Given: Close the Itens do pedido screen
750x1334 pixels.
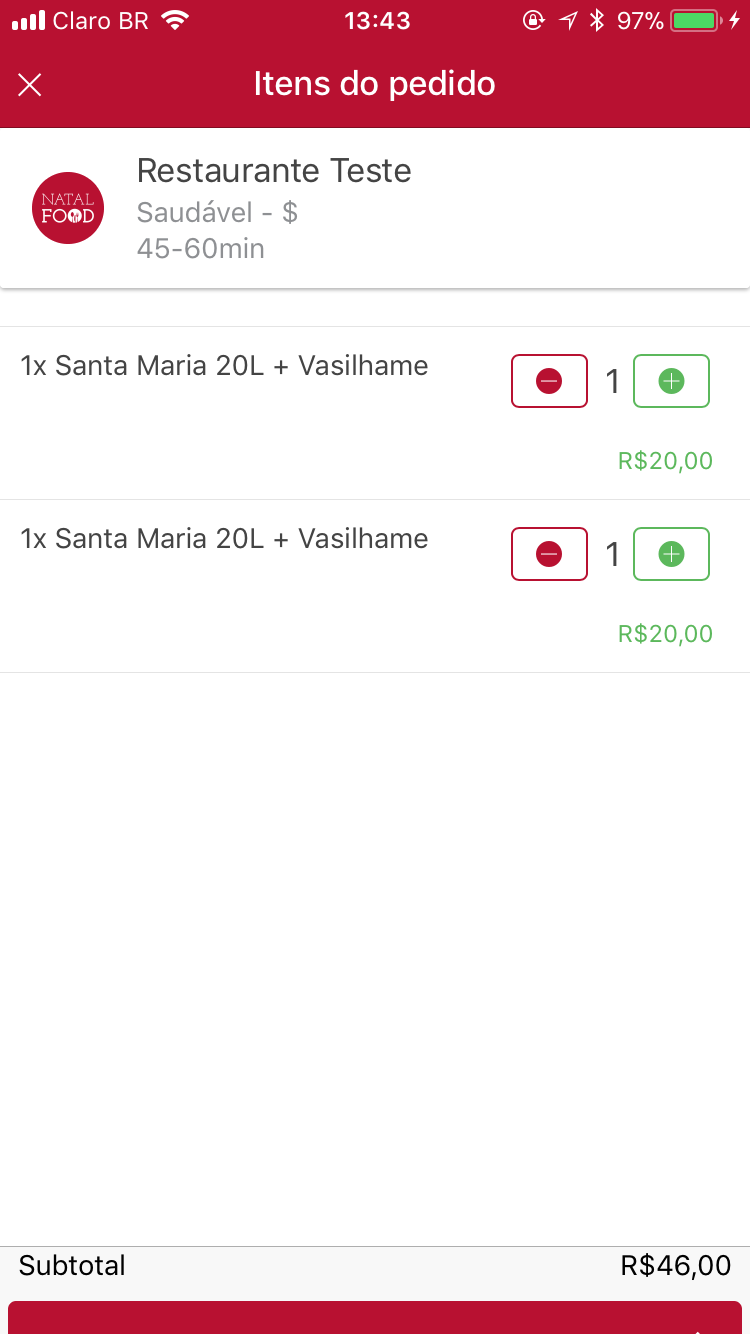Looking at the screenshot, I should point(30,85).
